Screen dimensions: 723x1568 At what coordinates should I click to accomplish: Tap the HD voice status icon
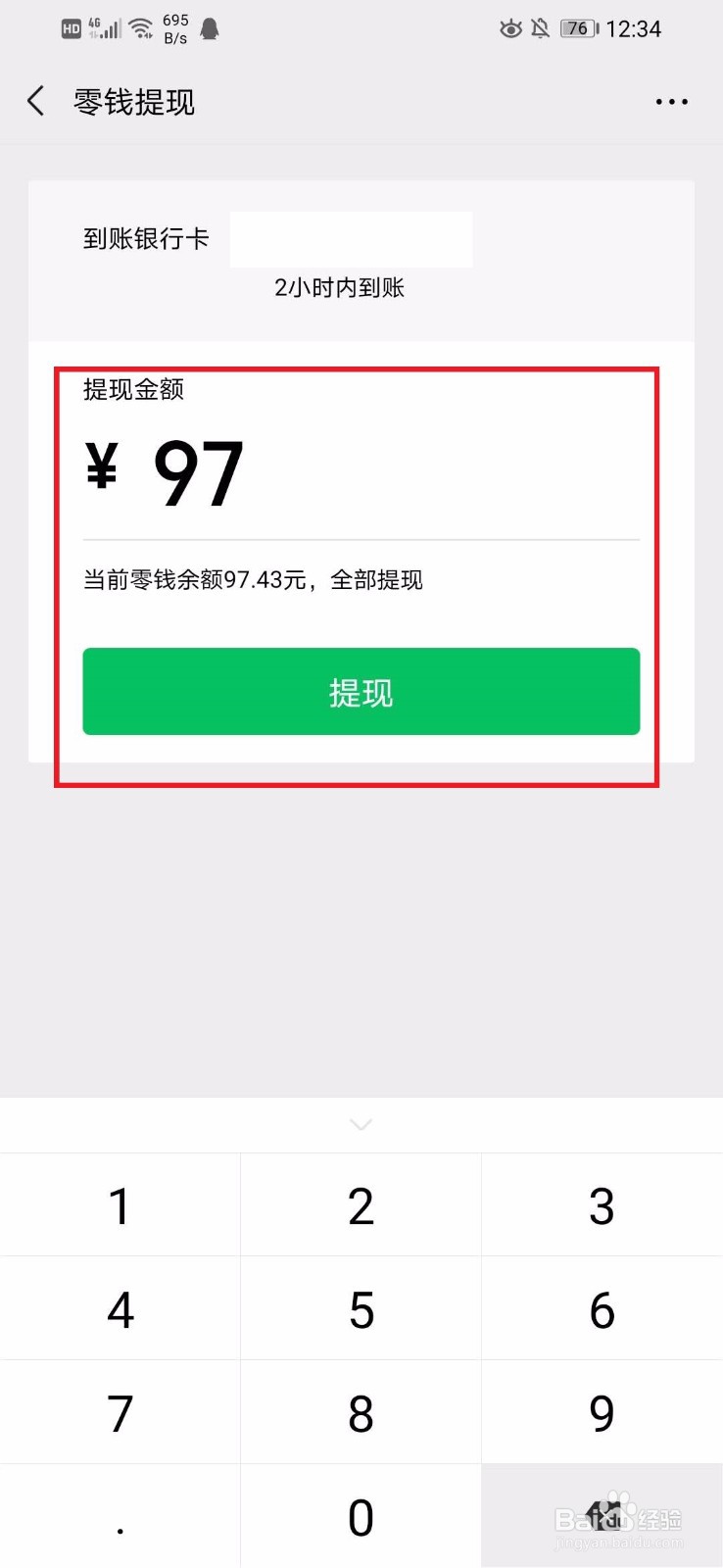pyautogui.click(x=71, y=26)
